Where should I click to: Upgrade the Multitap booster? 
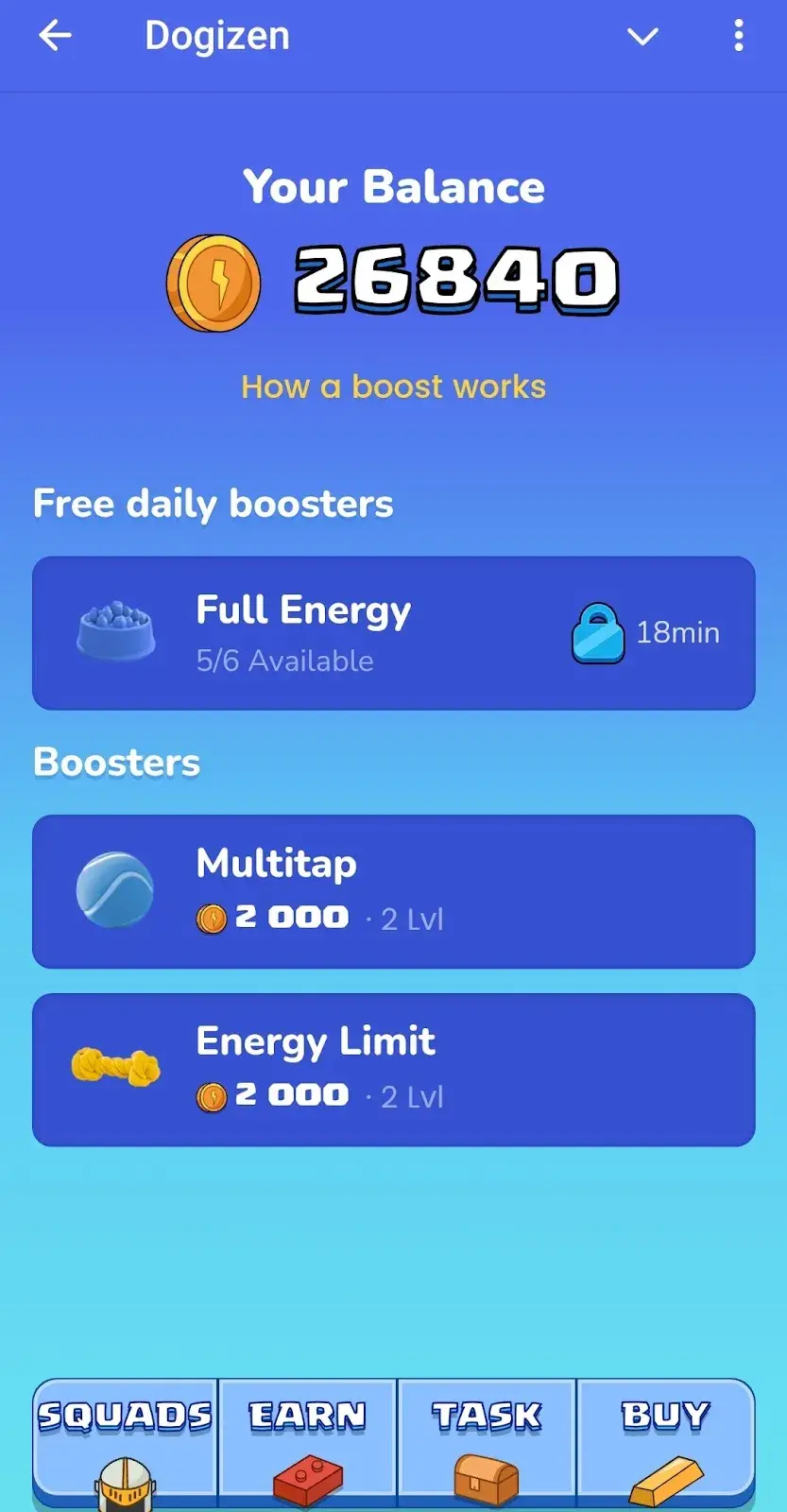(394, 891)
